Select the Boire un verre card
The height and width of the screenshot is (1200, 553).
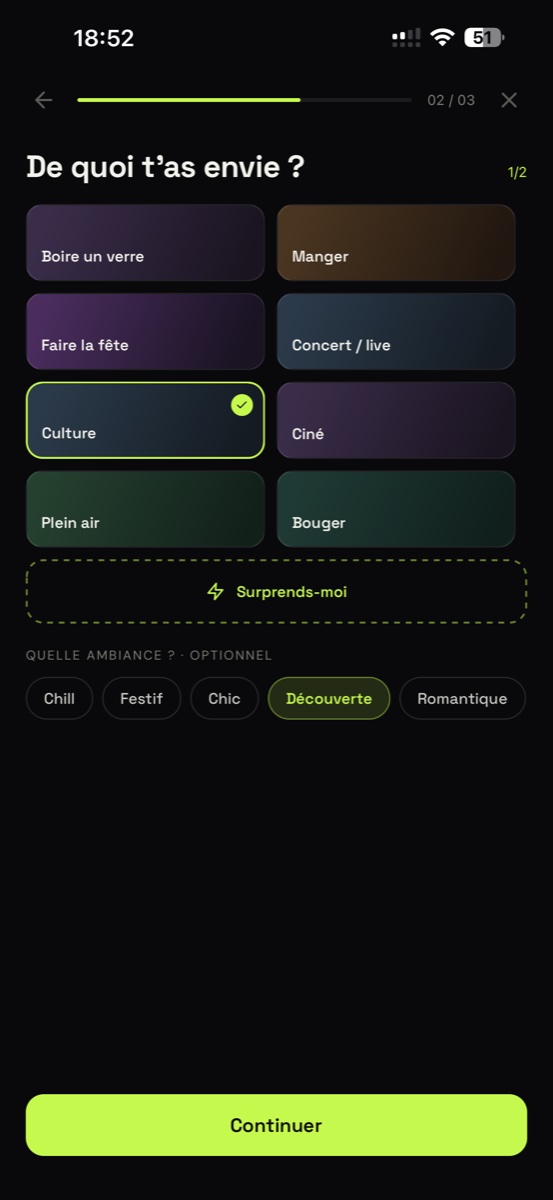click(x=145, y=243)
